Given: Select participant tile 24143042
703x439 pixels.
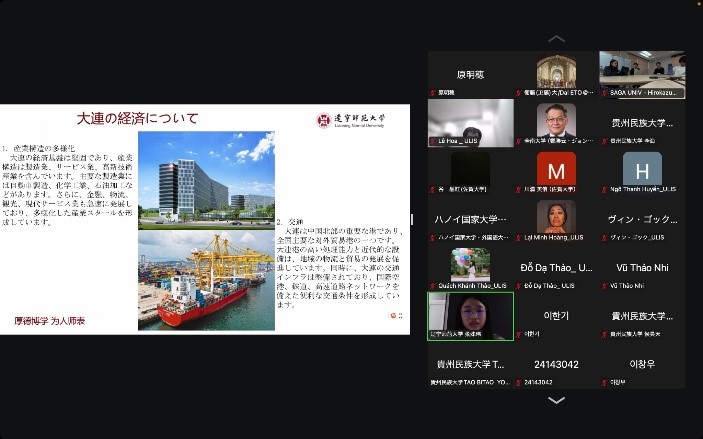Looking at the screenshot, I should coord(556,365).
